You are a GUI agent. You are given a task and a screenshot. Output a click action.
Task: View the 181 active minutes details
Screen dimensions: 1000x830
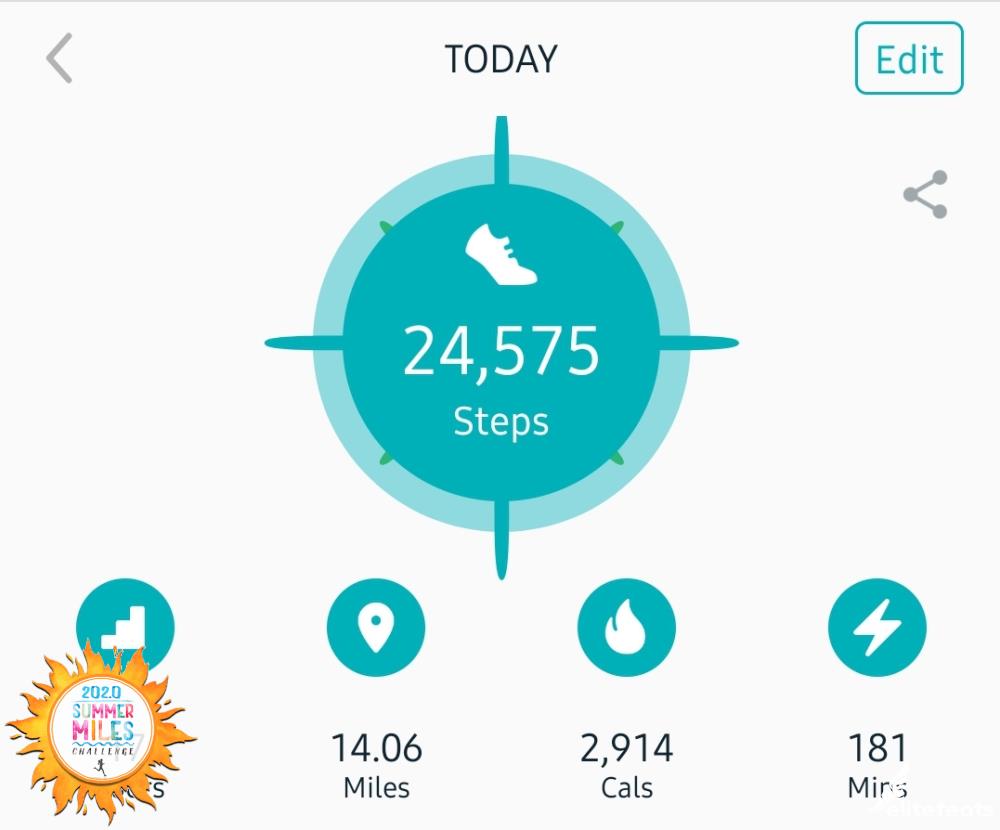pyautogui.click(x=877, y=628)
